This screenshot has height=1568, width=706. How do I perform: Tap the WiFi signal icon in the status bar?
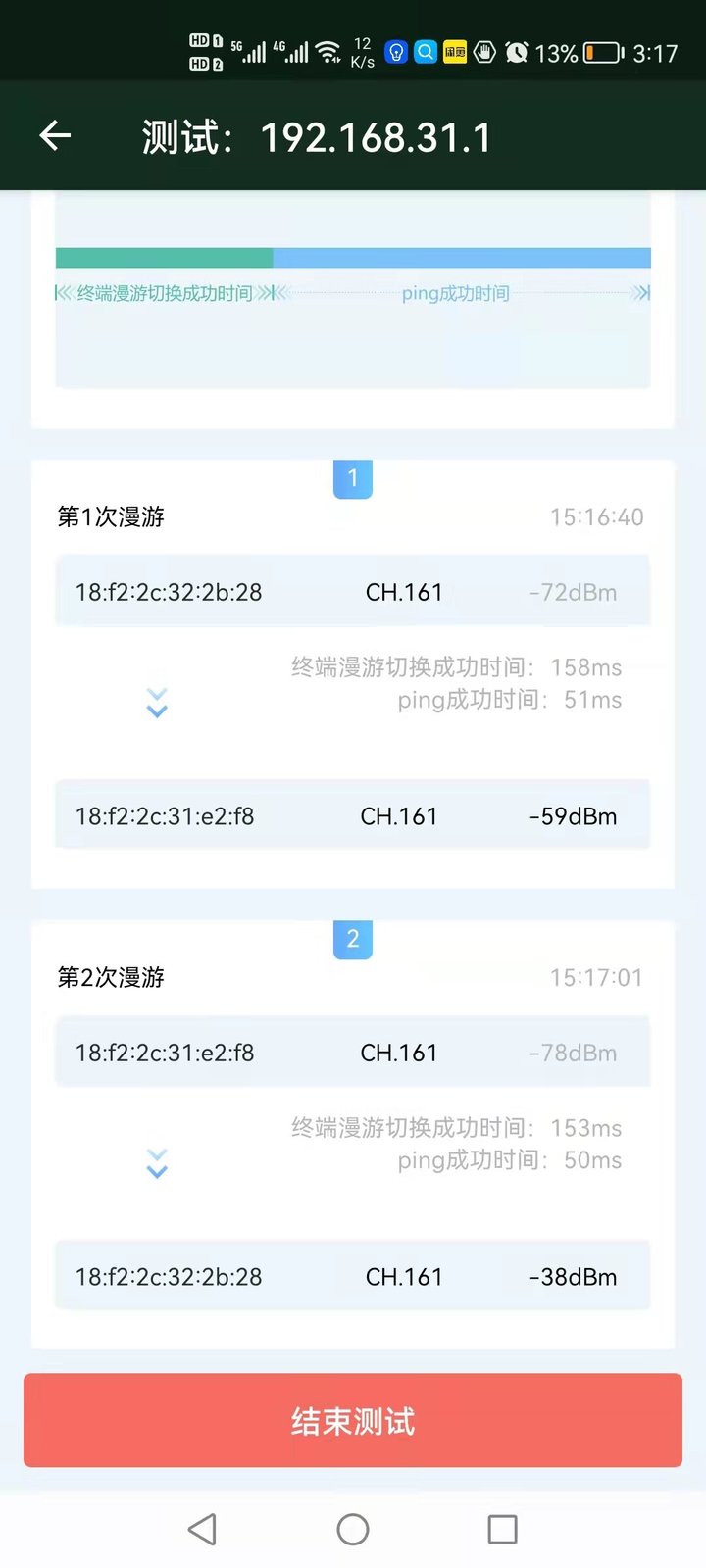pyautogui.click(x=329, y=49)
